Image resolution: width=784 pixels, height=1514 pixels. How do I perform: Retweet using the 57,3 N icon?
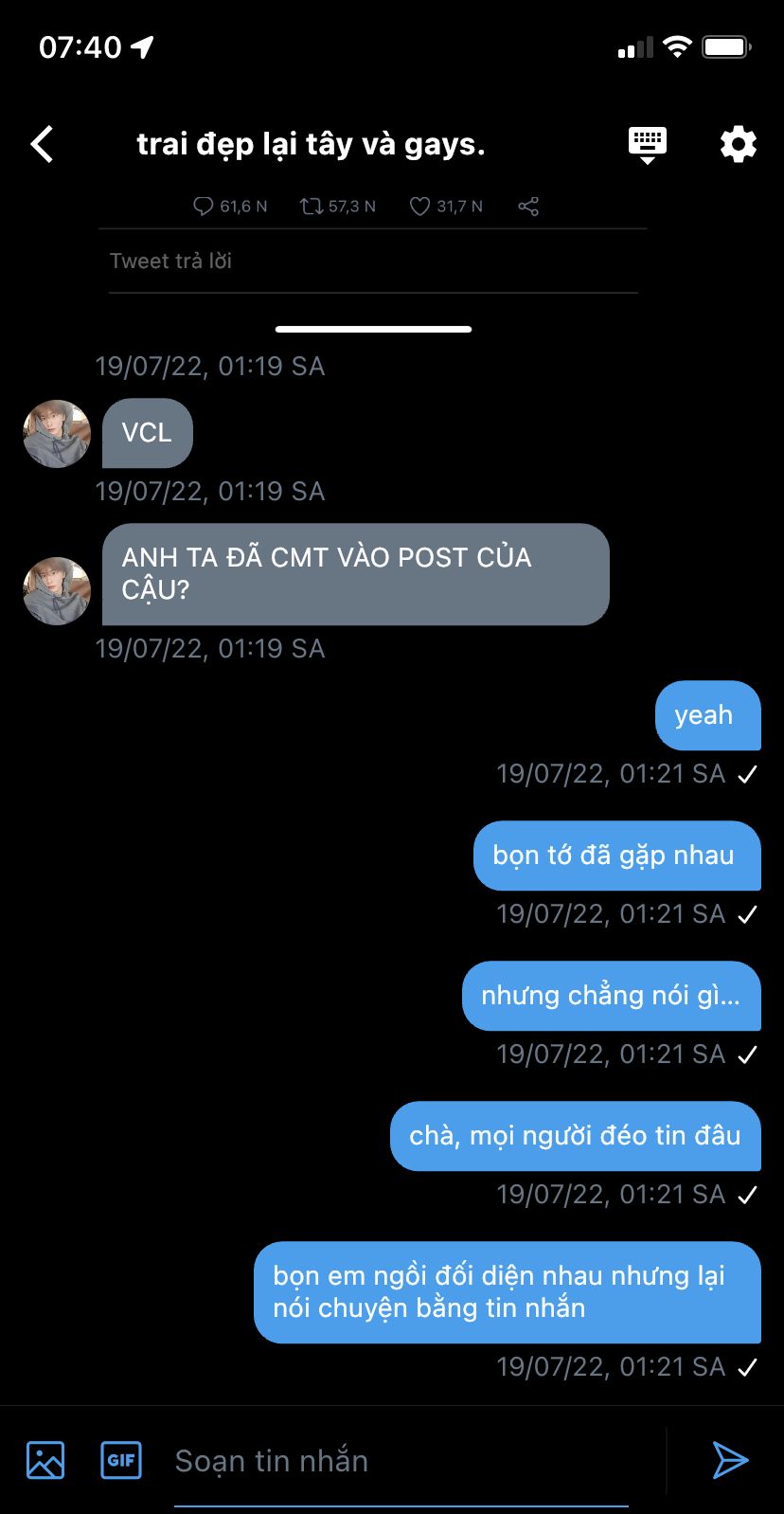point(312,207)
